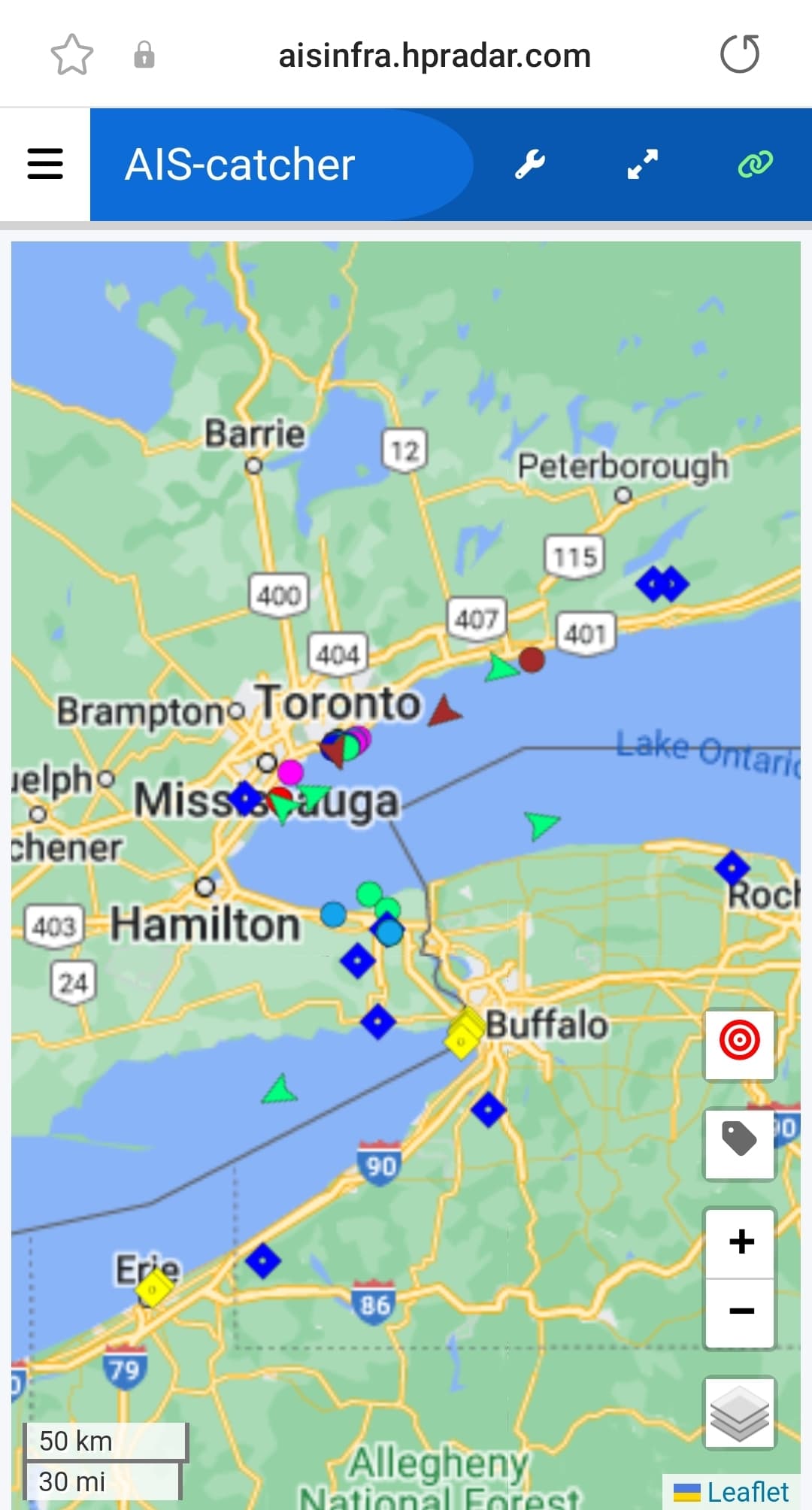Open the wrench settings tool
This screenshot has width=812, height=1510.
point(530,164)
